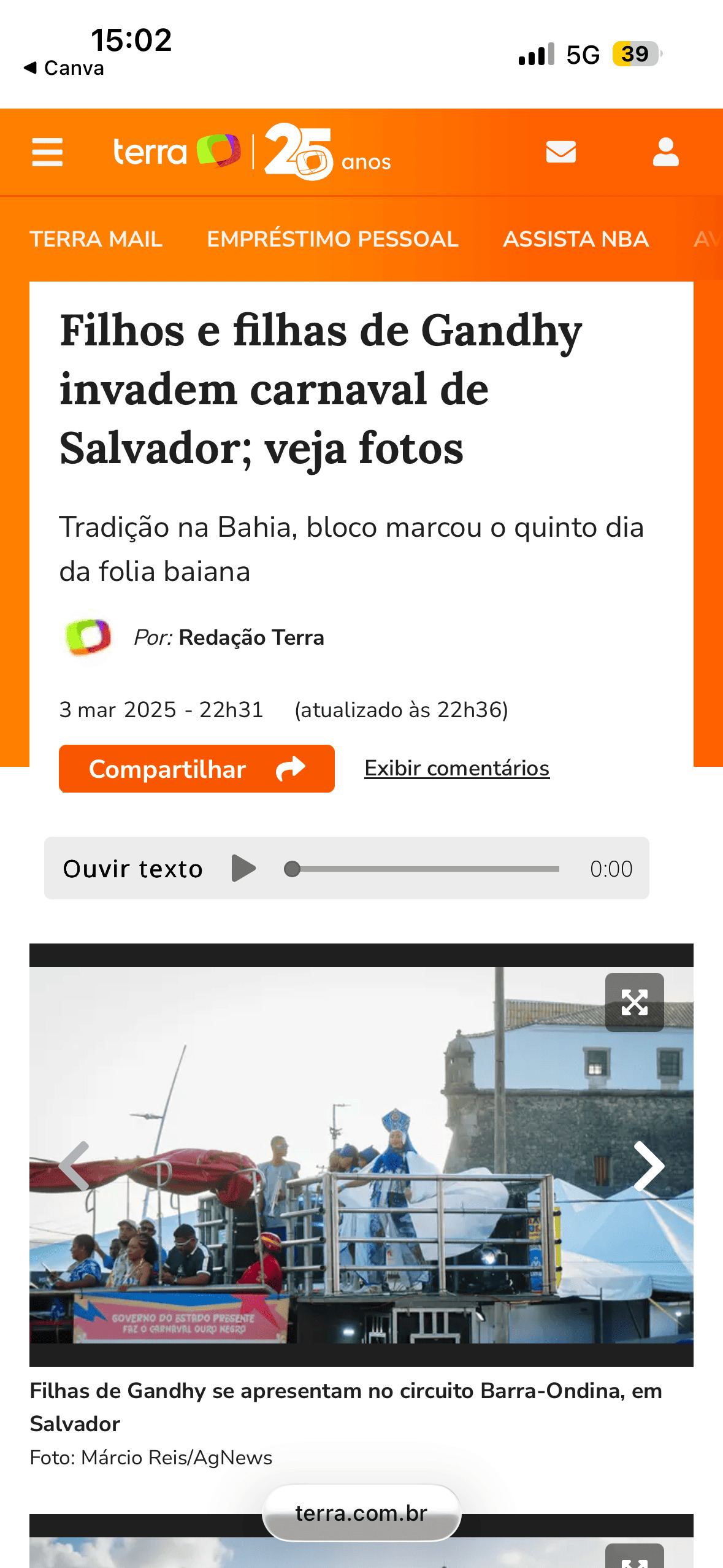The height and width of the screenshot is (1568, 723).
Task: Open author Redação Terra page
Action: click(251, 637)
